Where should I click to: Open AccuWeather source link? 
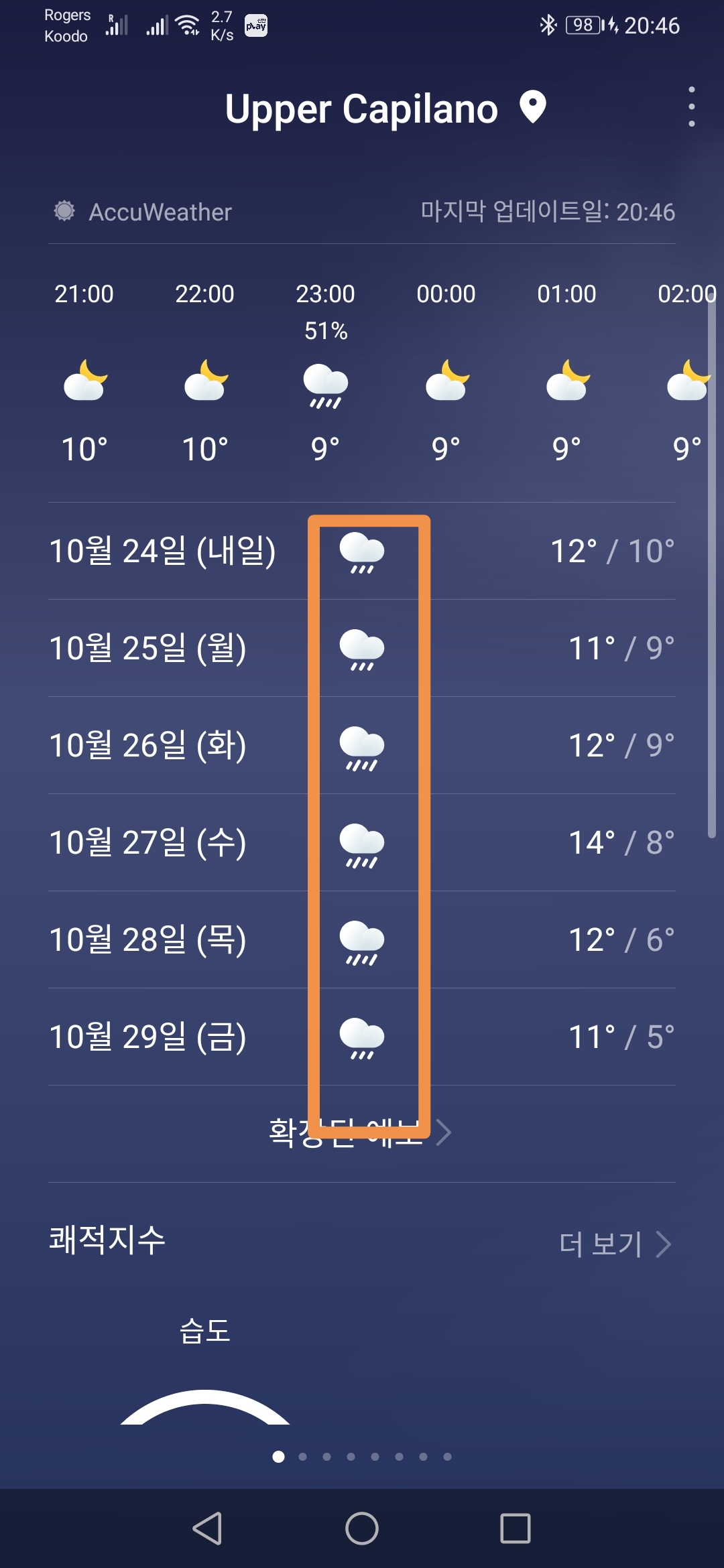(143, 212)
